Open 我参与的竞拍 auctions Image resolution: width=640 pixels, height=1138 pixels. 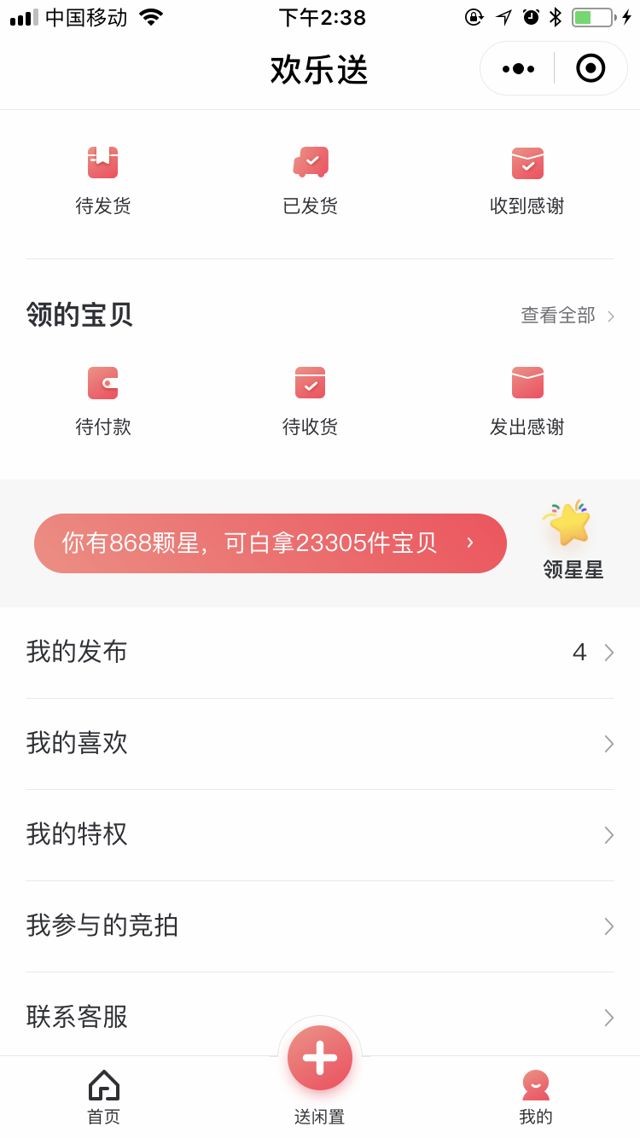point(320,926)
